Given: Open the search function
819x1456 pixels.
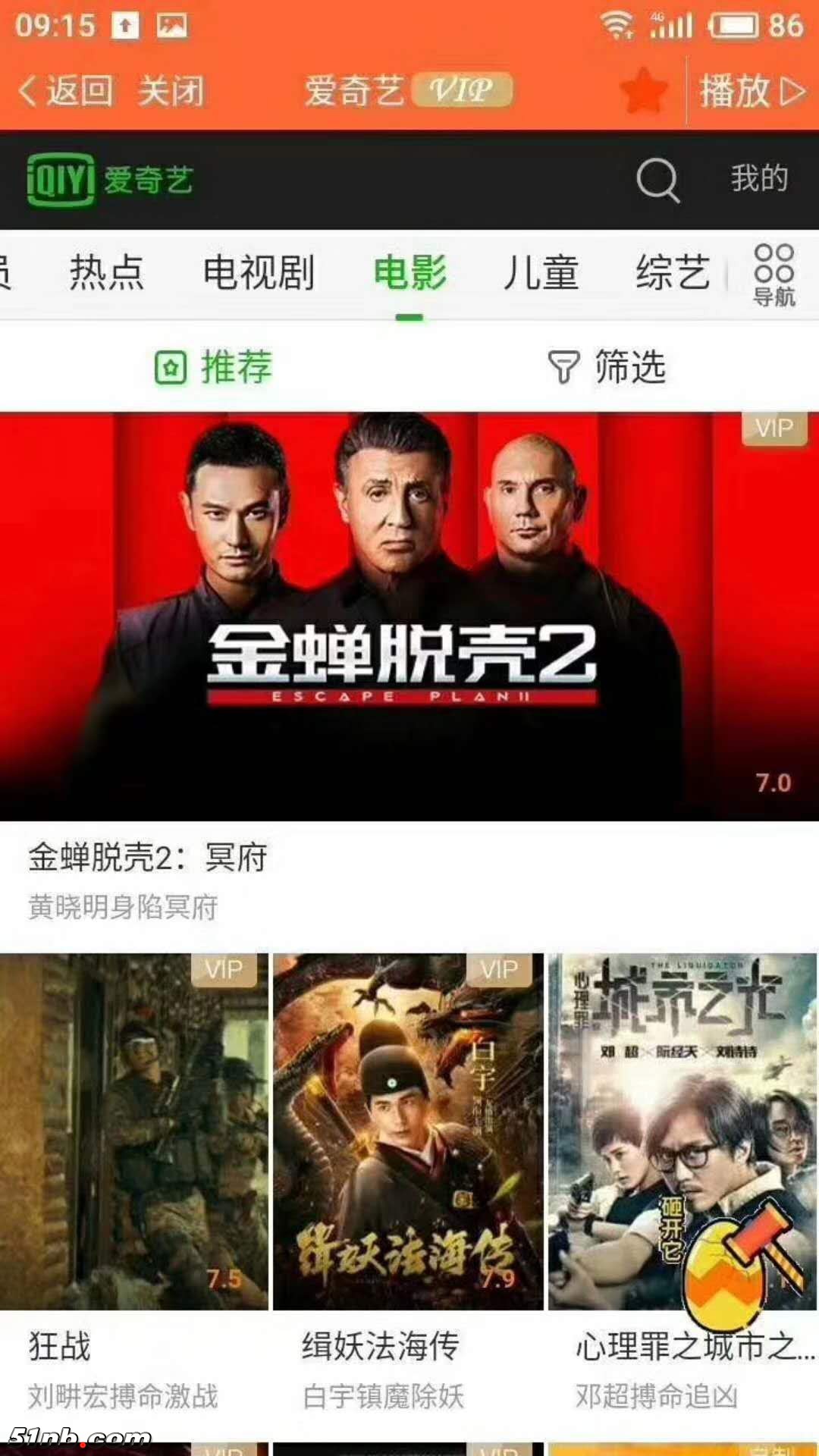Looking at the screenshot, I should [657, 180].
